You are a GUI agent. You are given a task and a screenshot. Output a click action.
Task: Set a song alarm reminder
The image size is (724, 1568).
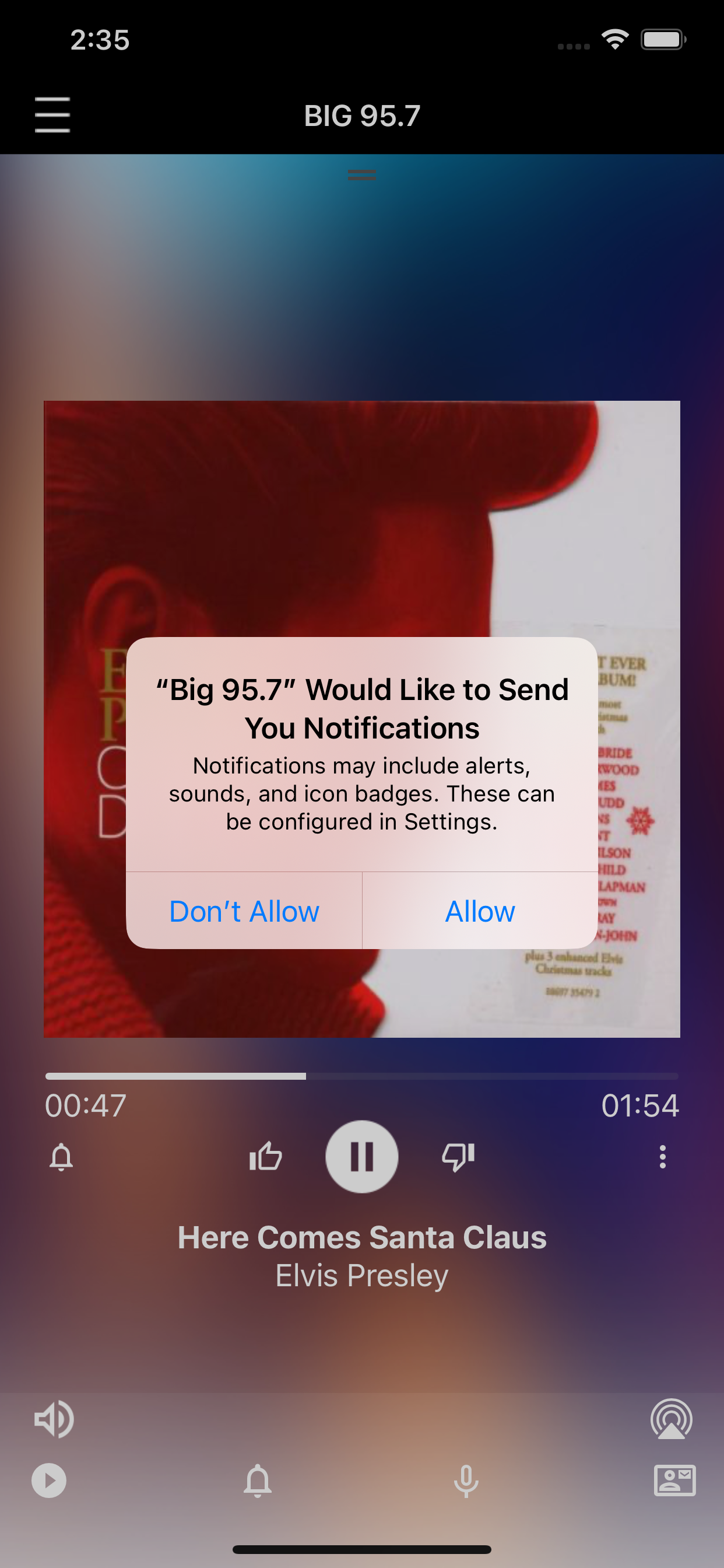pyautogui.click(x=61, y=1156)
